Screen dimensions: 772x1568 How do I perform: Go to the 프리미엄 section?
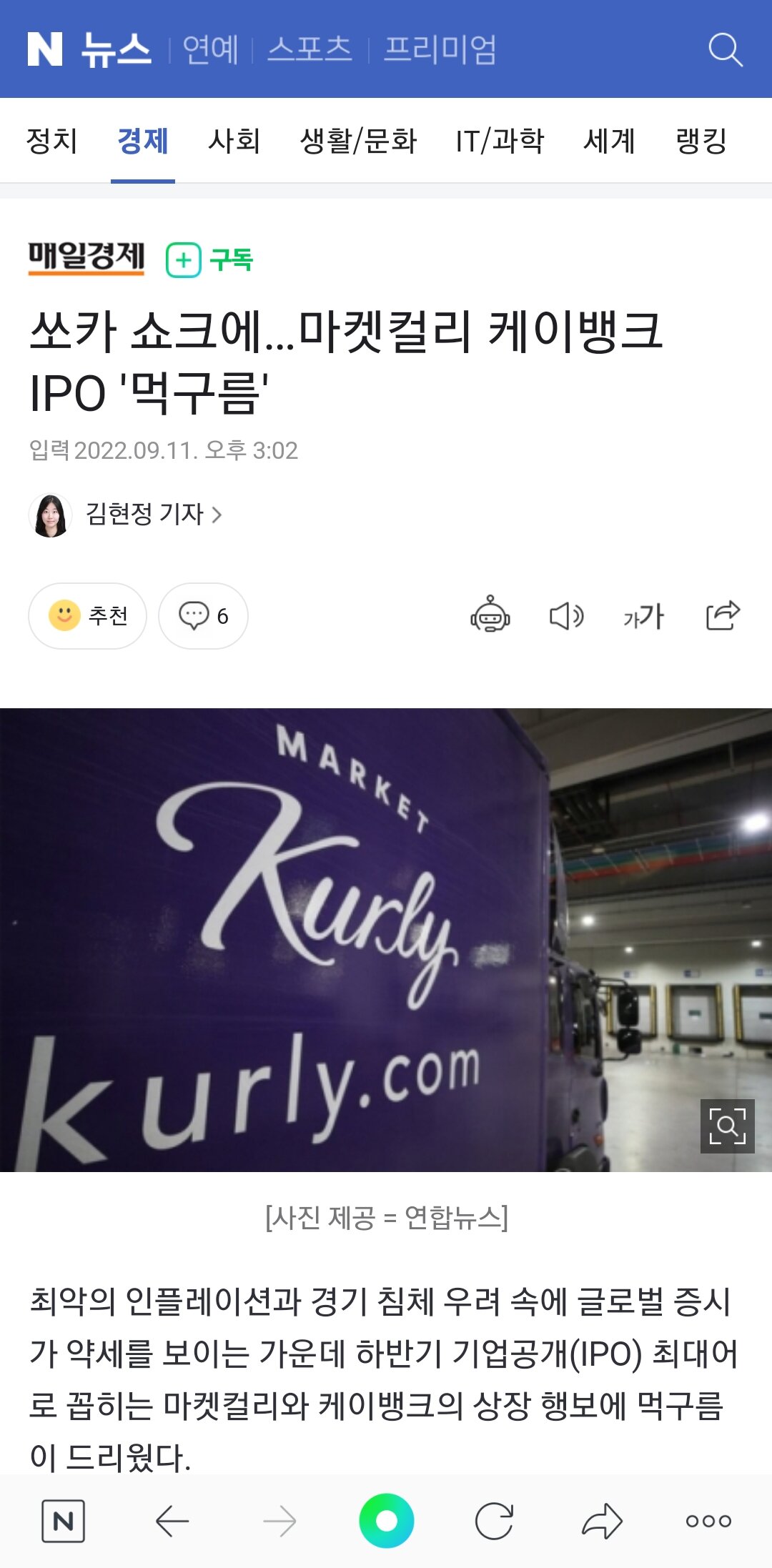[x=440, y=49]
